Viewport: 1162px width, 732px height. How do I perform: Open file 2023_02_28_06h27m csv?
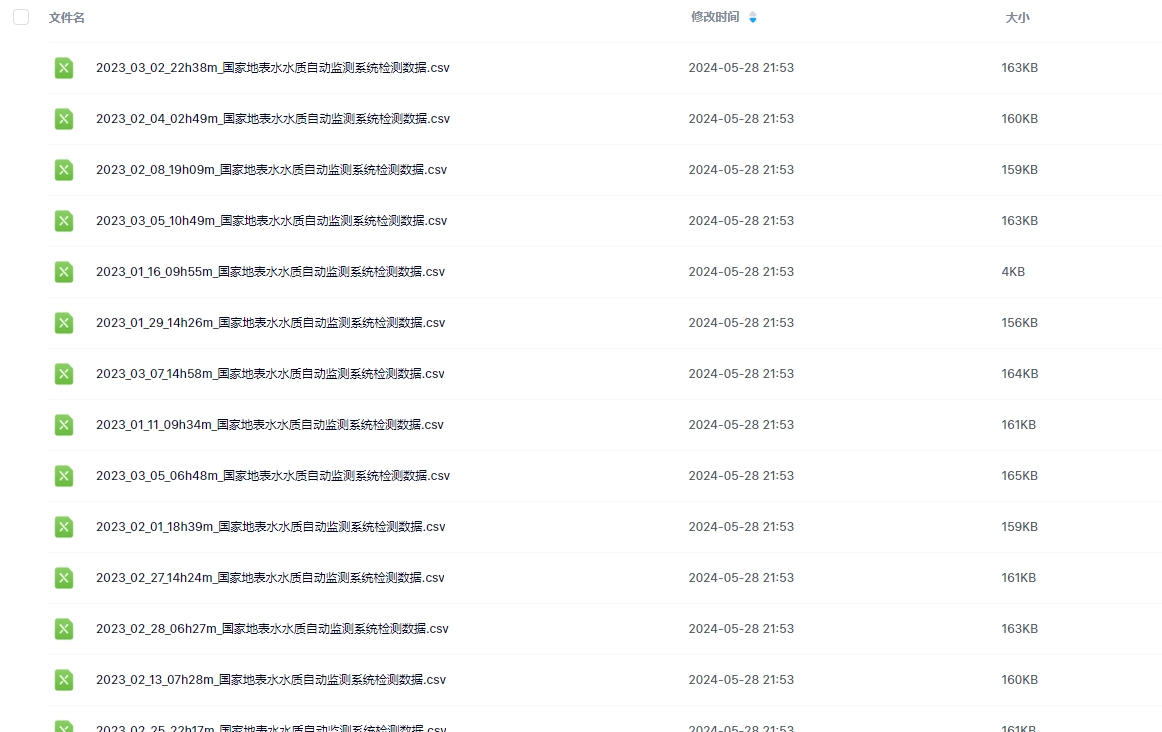272,629
